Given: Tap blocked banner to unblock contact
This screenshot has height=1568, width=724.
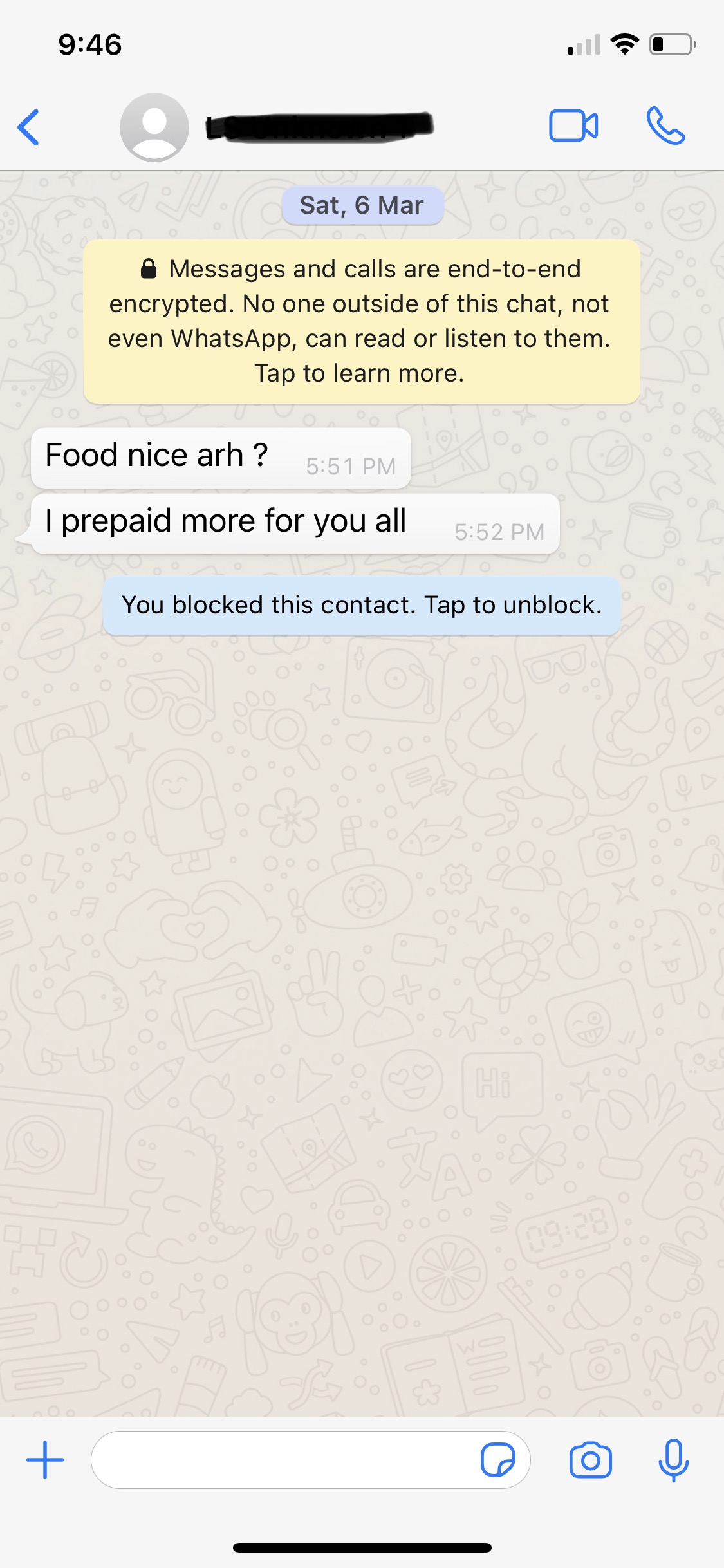Looking at the screenshot, I should coord(361,606).
